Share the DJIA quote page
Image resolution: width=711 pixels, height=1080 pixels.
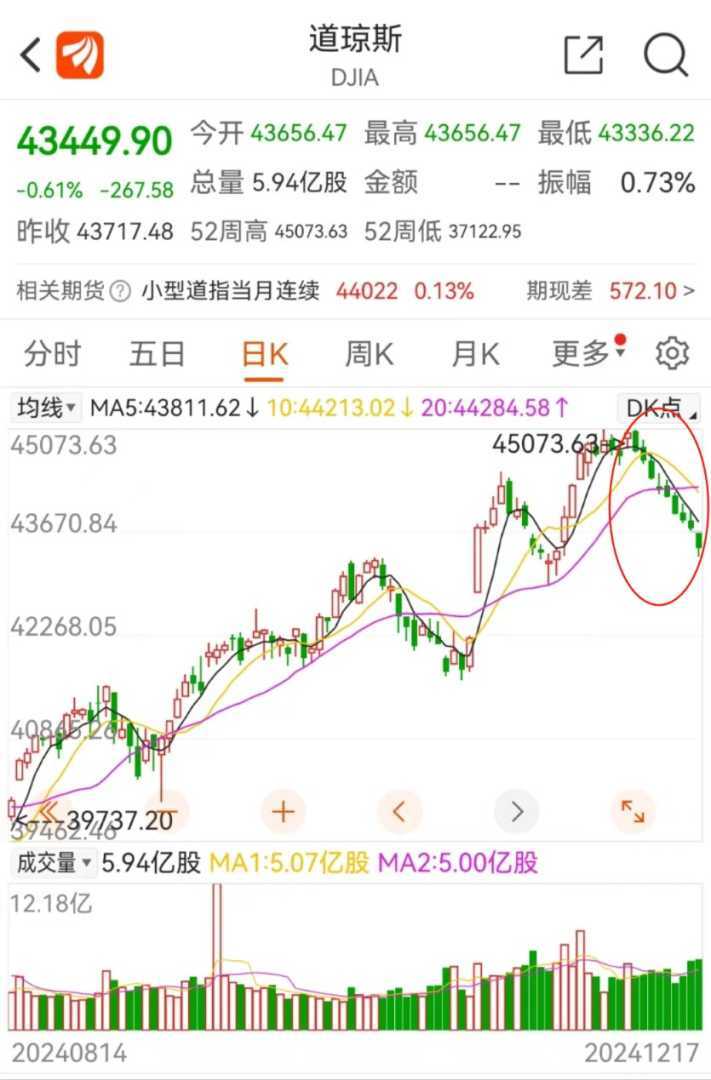click(584, 55)
